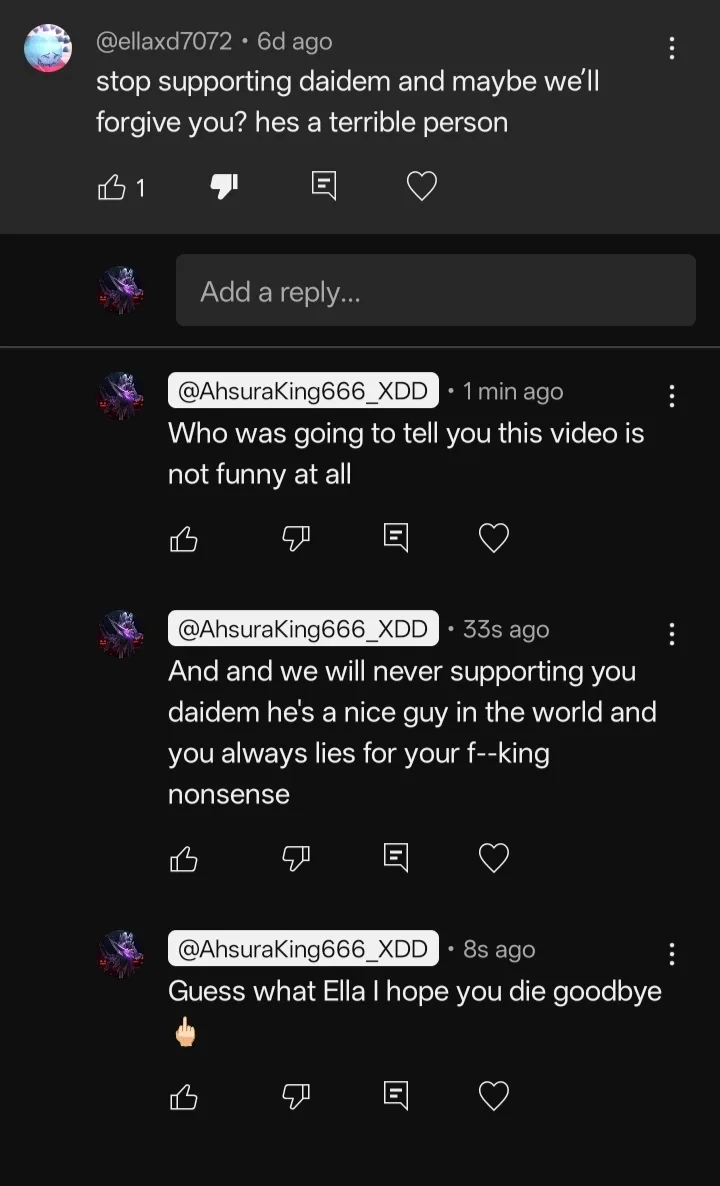Screen dimensions: 720x1186
Task: Tap reply icon under @ellaxd7072's comment
Action: coord(323,186)
